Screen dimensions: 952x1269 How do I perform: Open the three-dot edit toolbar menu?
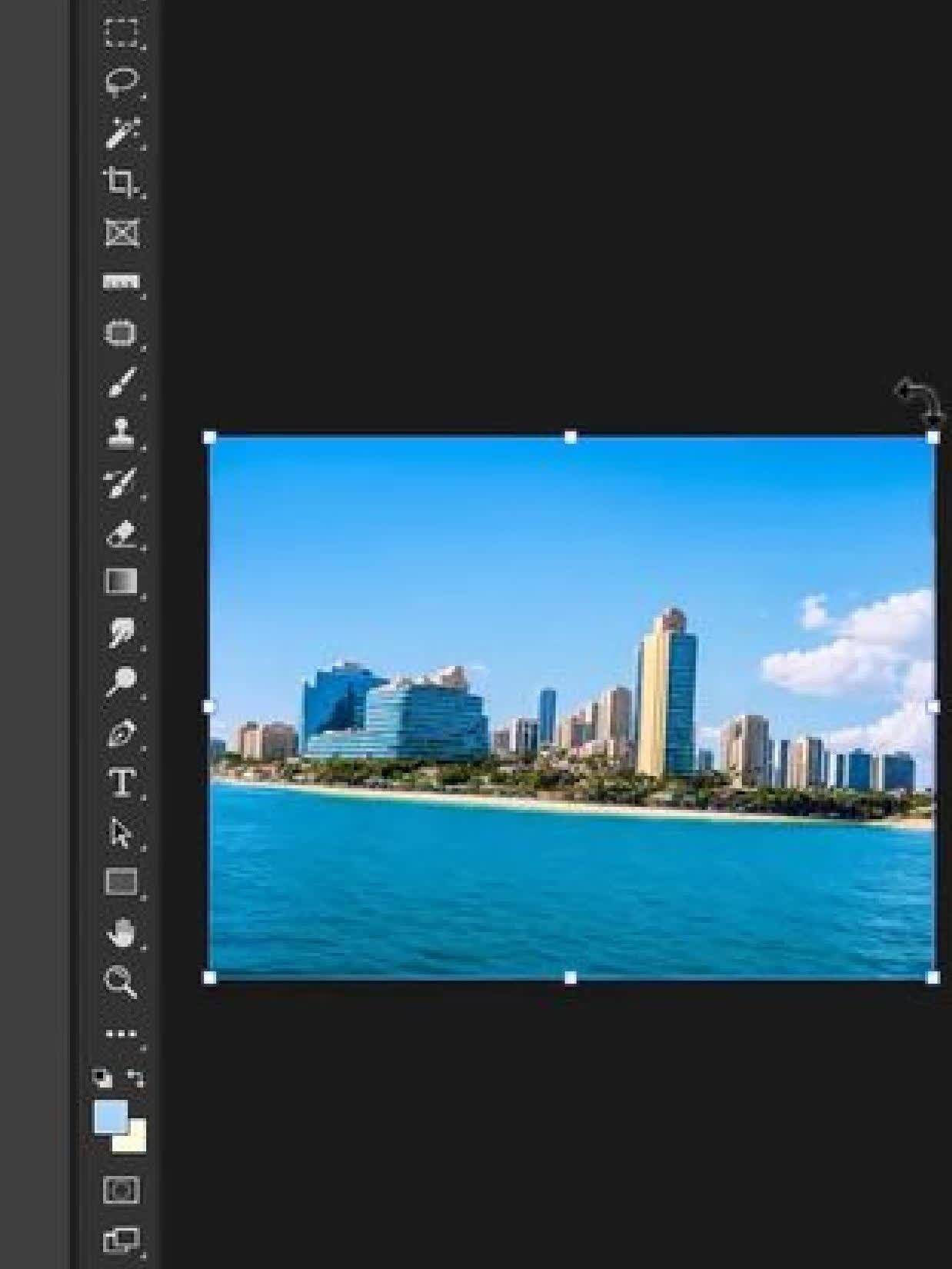point(121,1034)
